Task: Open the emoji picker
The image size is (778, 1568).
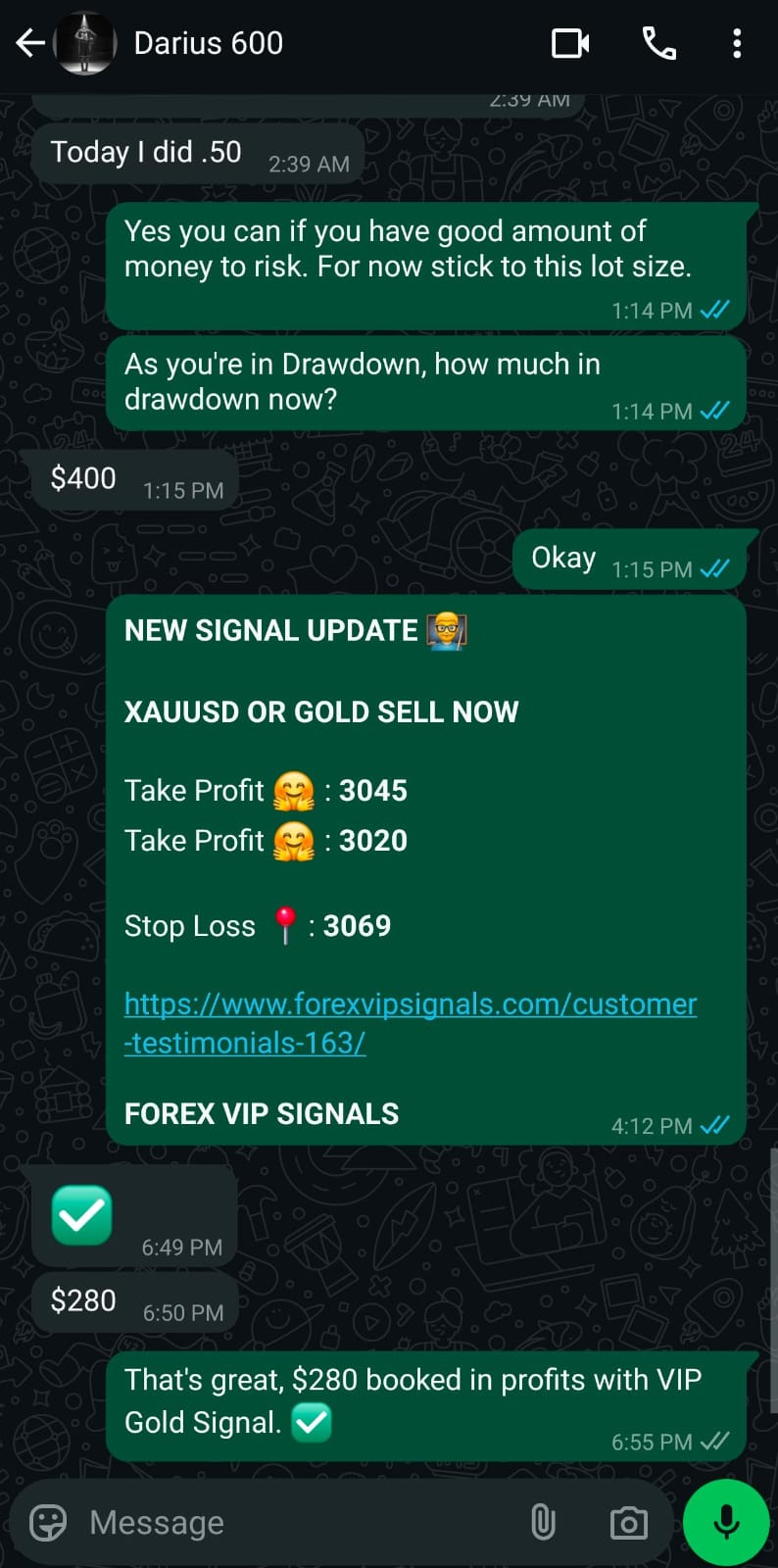Action: pos(47,1522)
